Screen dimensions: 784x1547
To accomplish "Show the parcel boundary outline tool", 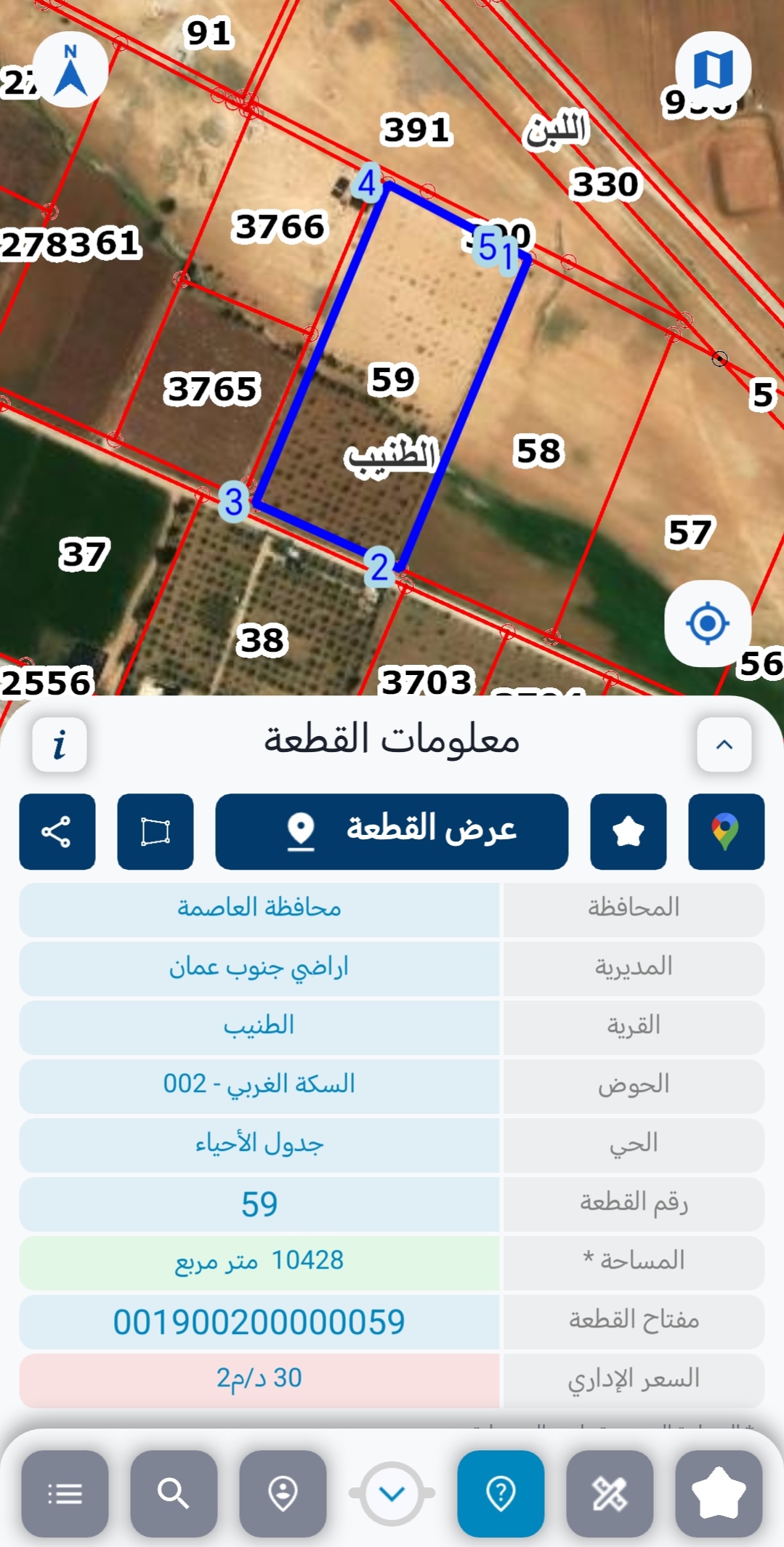I will click(x=155, y=831).
